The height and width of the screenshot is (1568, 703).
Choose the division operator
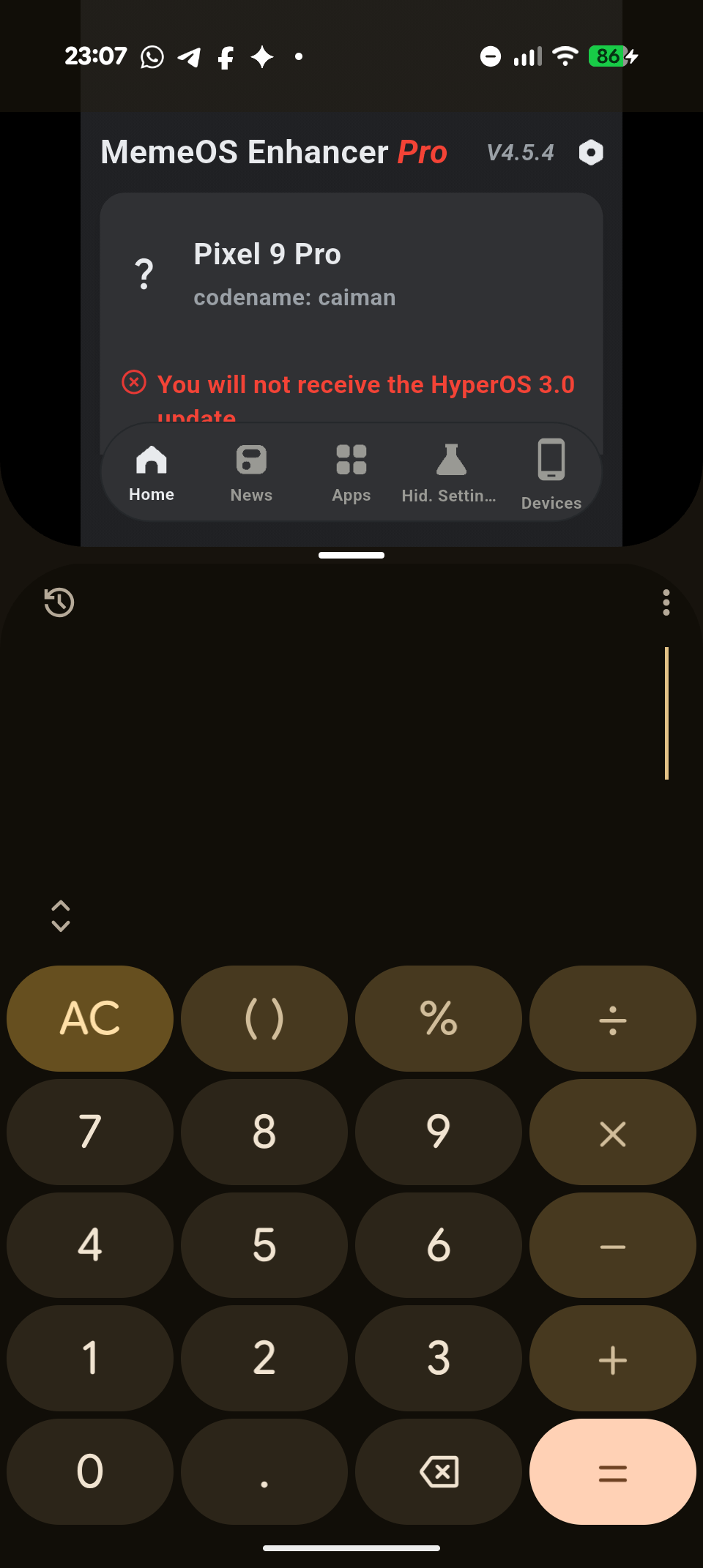pos(613,1018)
